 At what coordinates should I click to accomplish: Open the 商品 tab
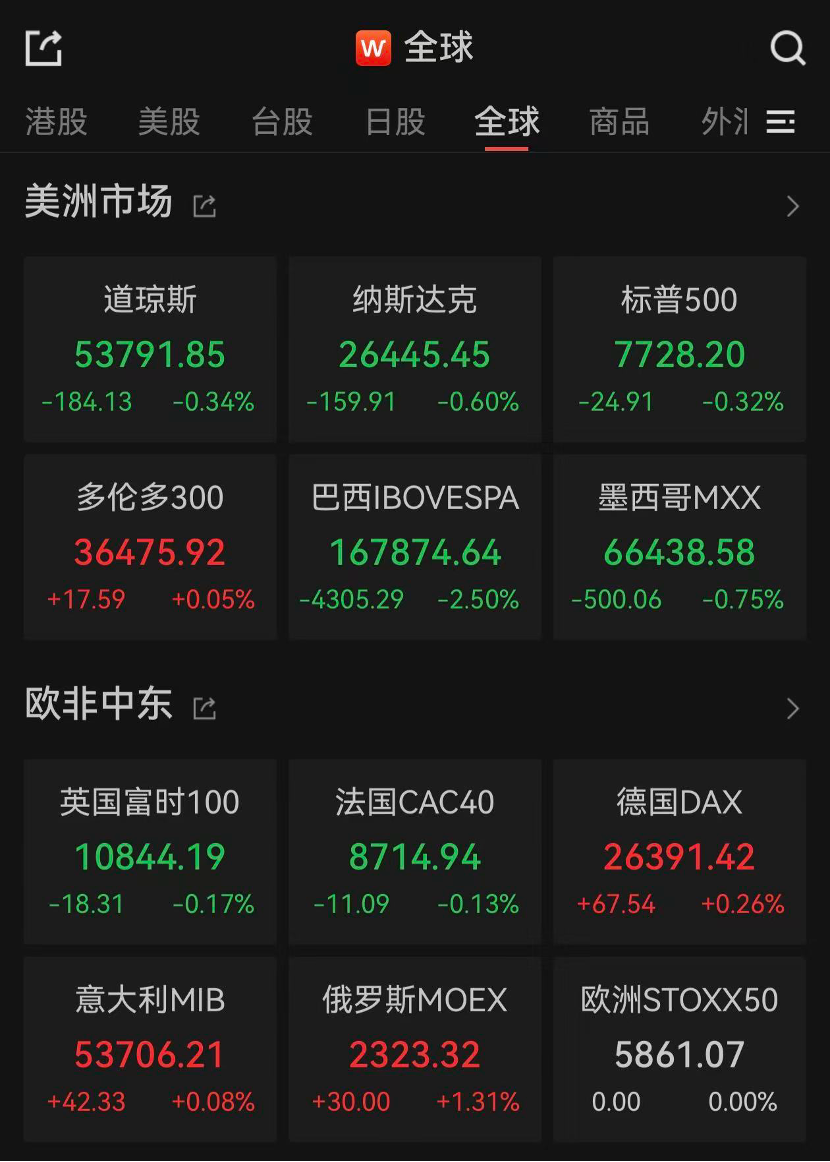pyautogui.click(x=620, y=122)
